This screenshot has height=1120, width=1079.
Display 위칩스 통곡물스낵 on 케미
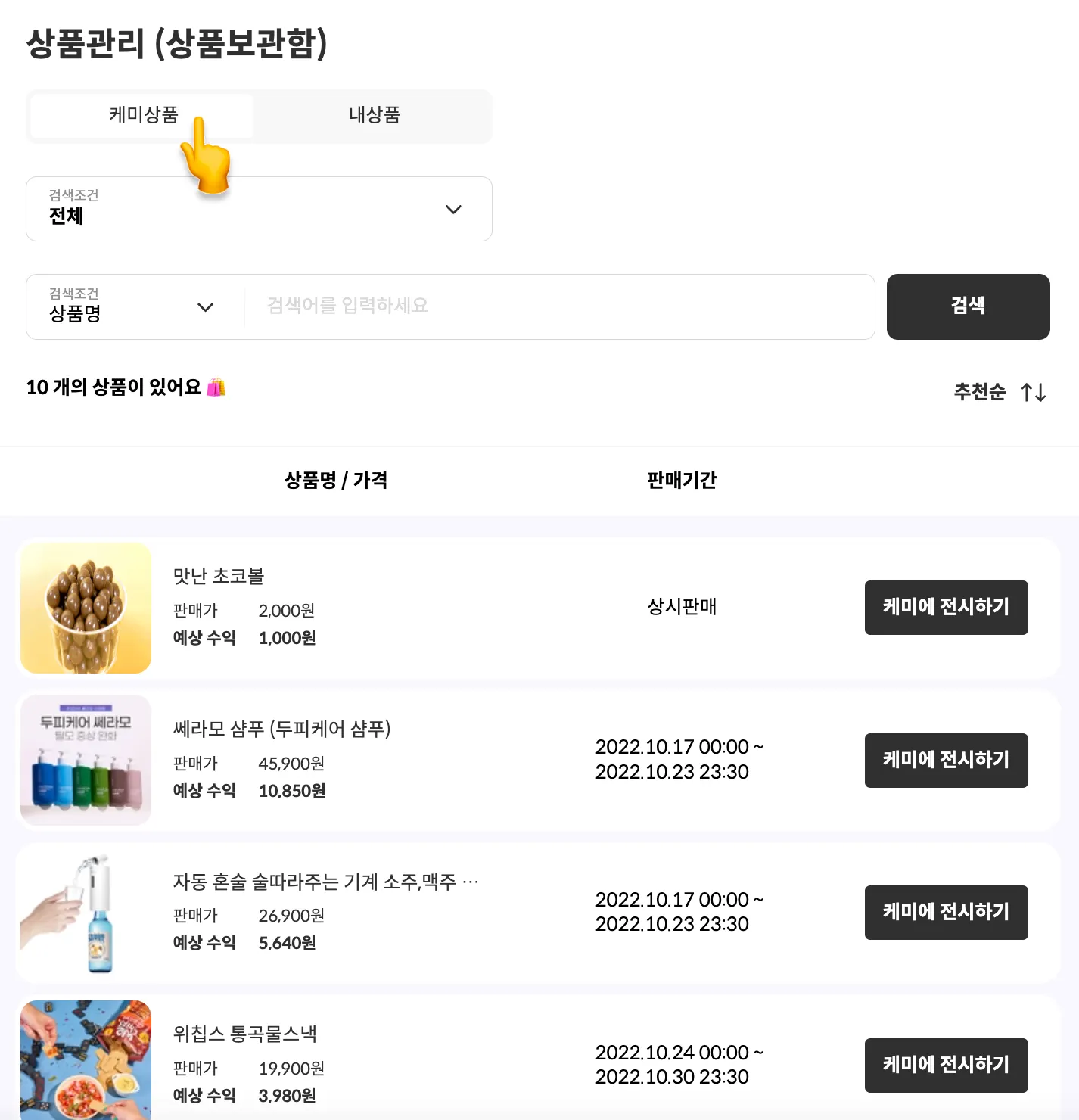coord(945,1065)
